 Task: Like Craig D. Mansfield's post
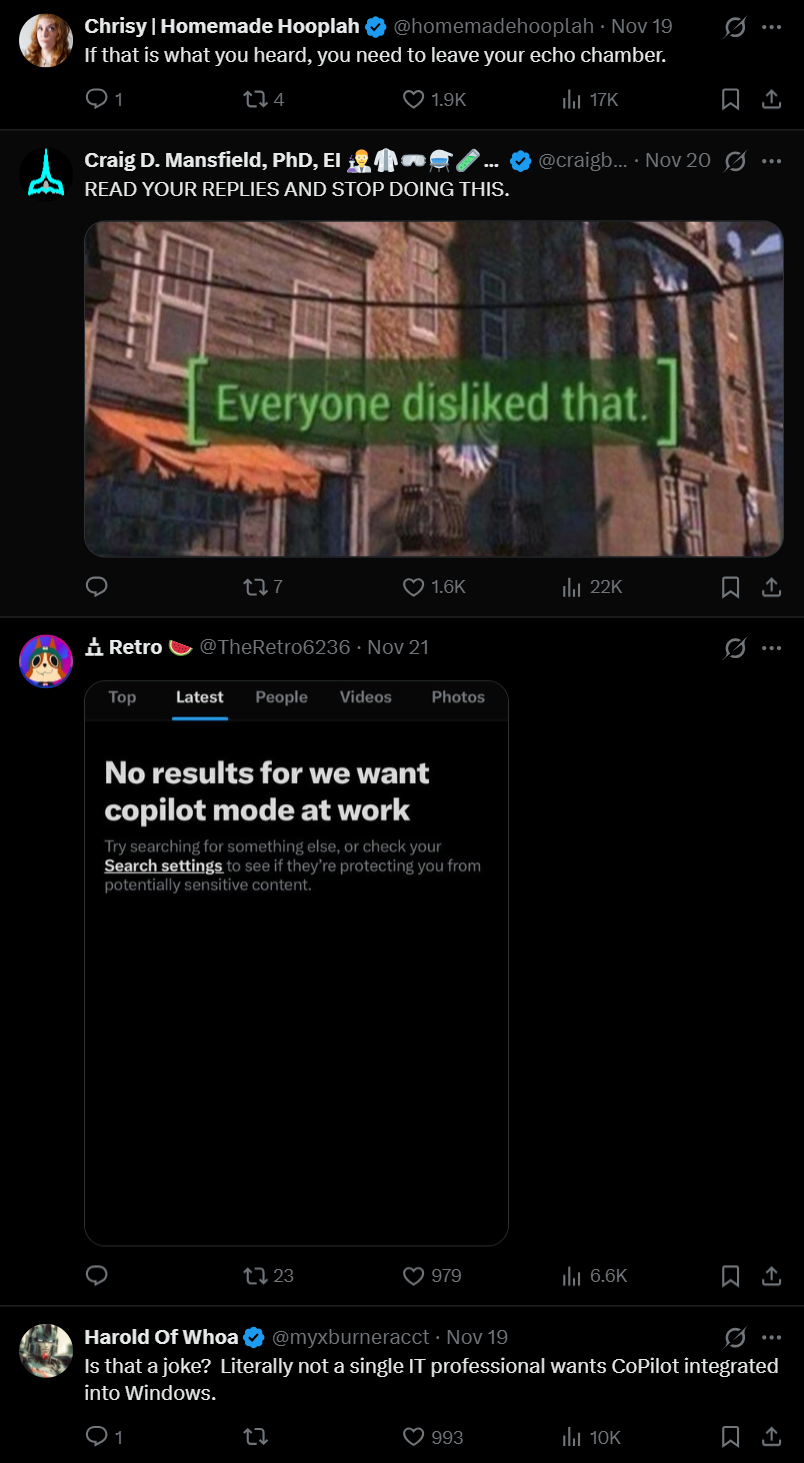click(x=414, y=587)
